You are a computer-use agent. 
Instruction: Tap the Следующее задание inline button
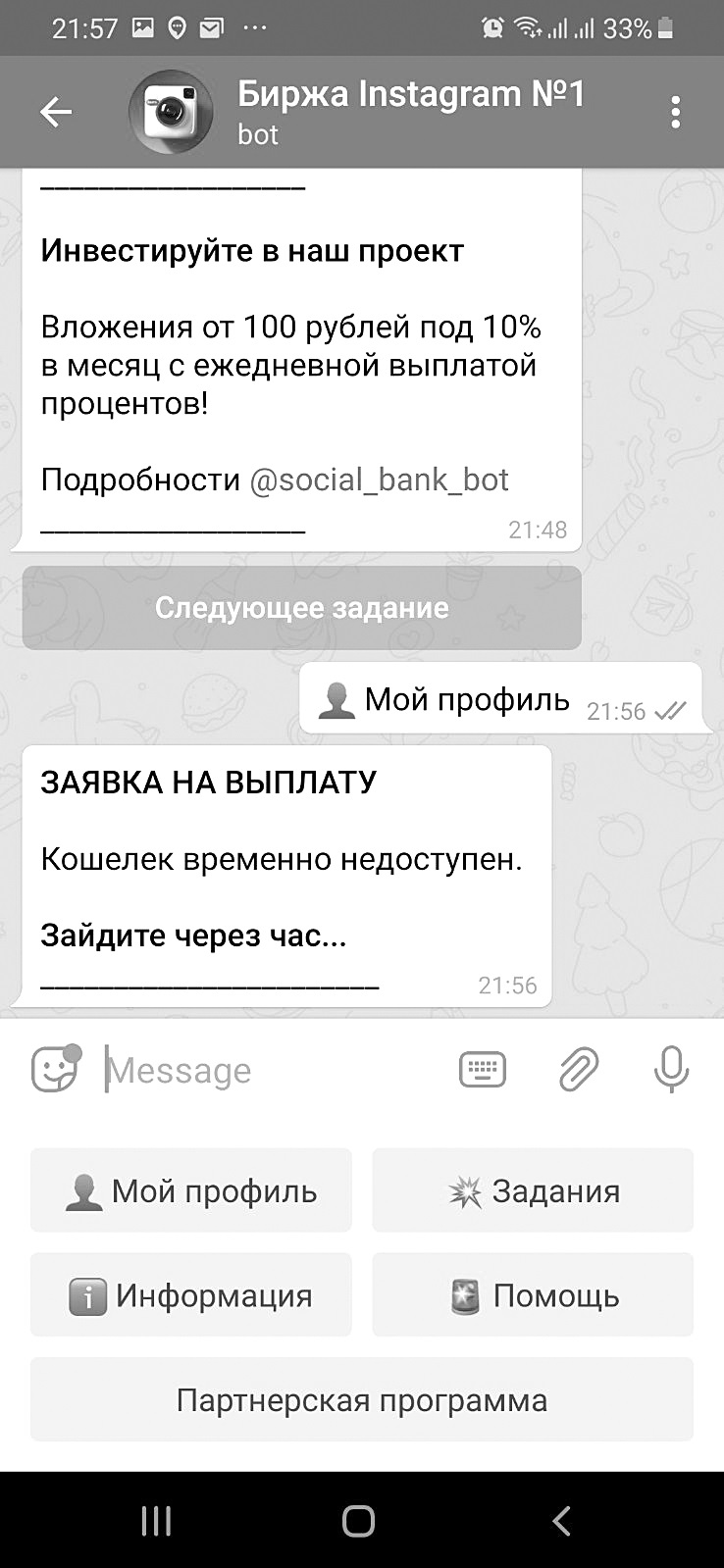click(x=301, y=608)
